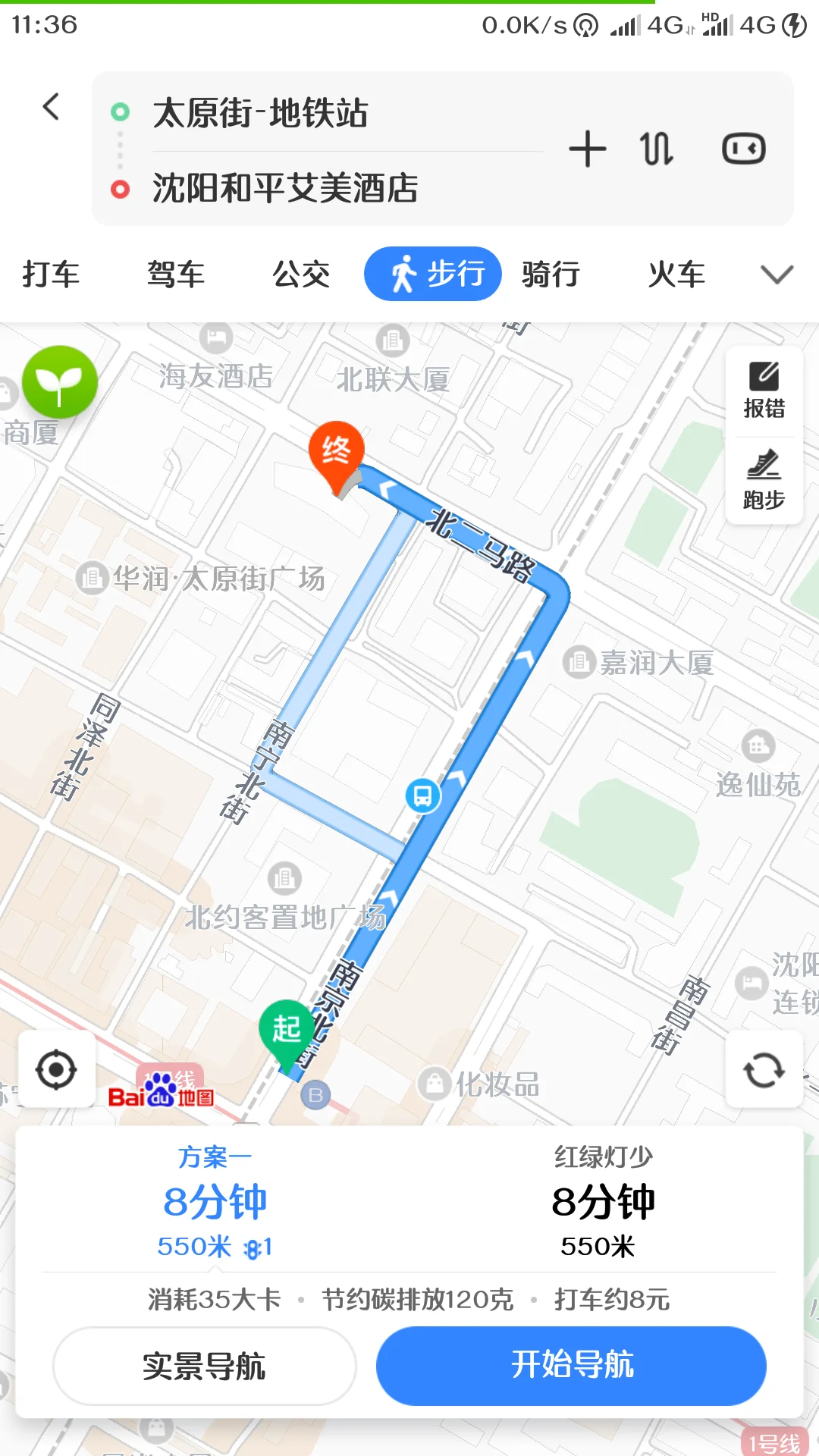819x1456 pixels.
Task: Swap start and destination with the reverse icon
Action: [657, 149]
